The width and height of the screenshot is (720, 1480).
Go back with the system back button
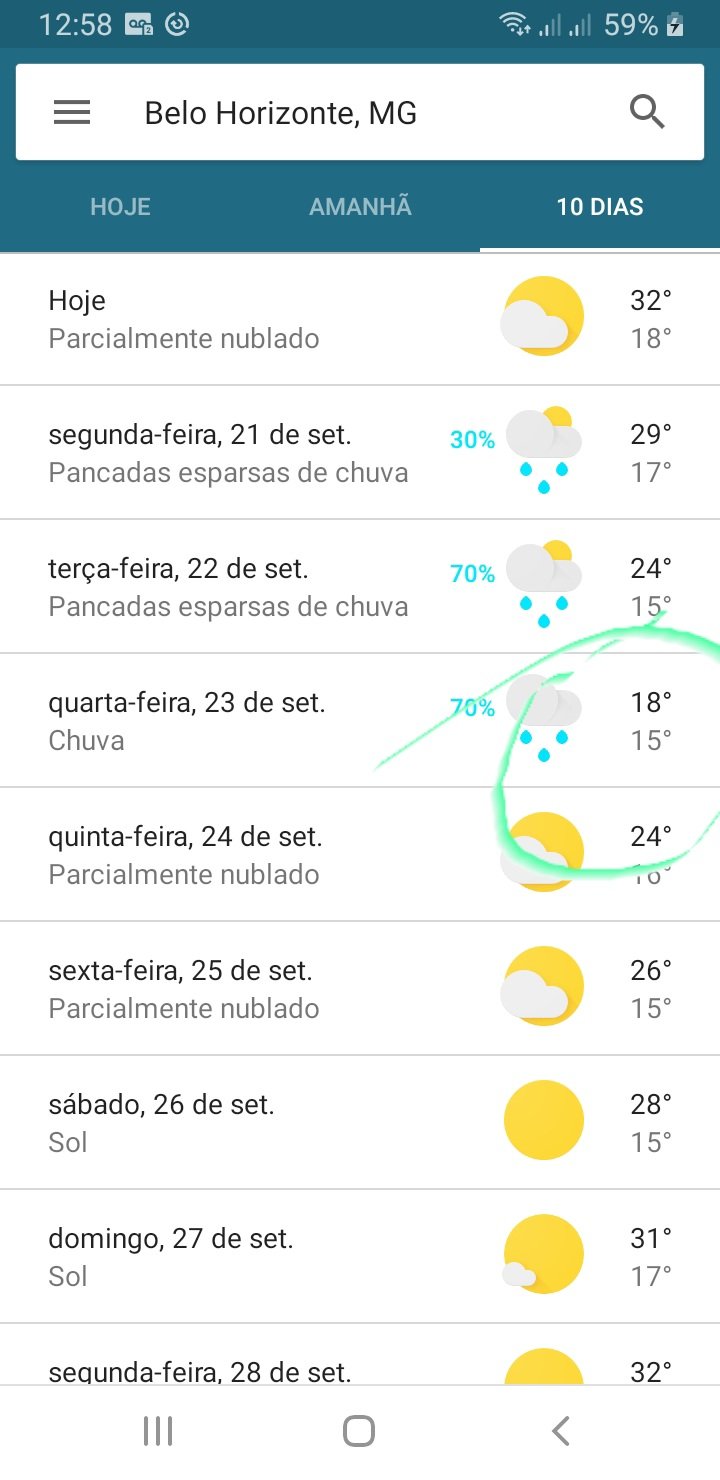[560, 1431]
